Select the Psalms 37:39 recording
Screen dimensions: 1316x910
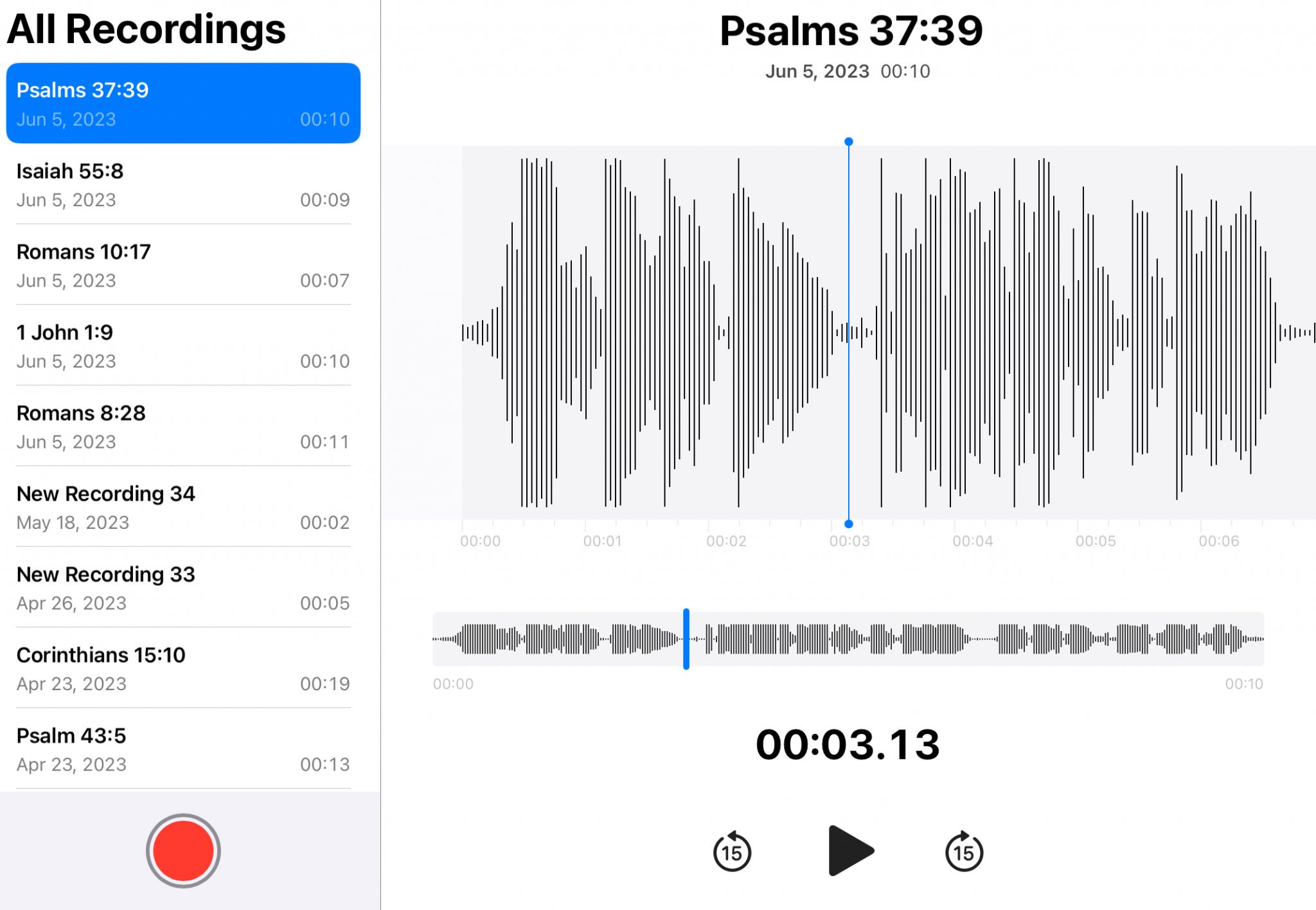pyautogui.click(x=183, y=103)
